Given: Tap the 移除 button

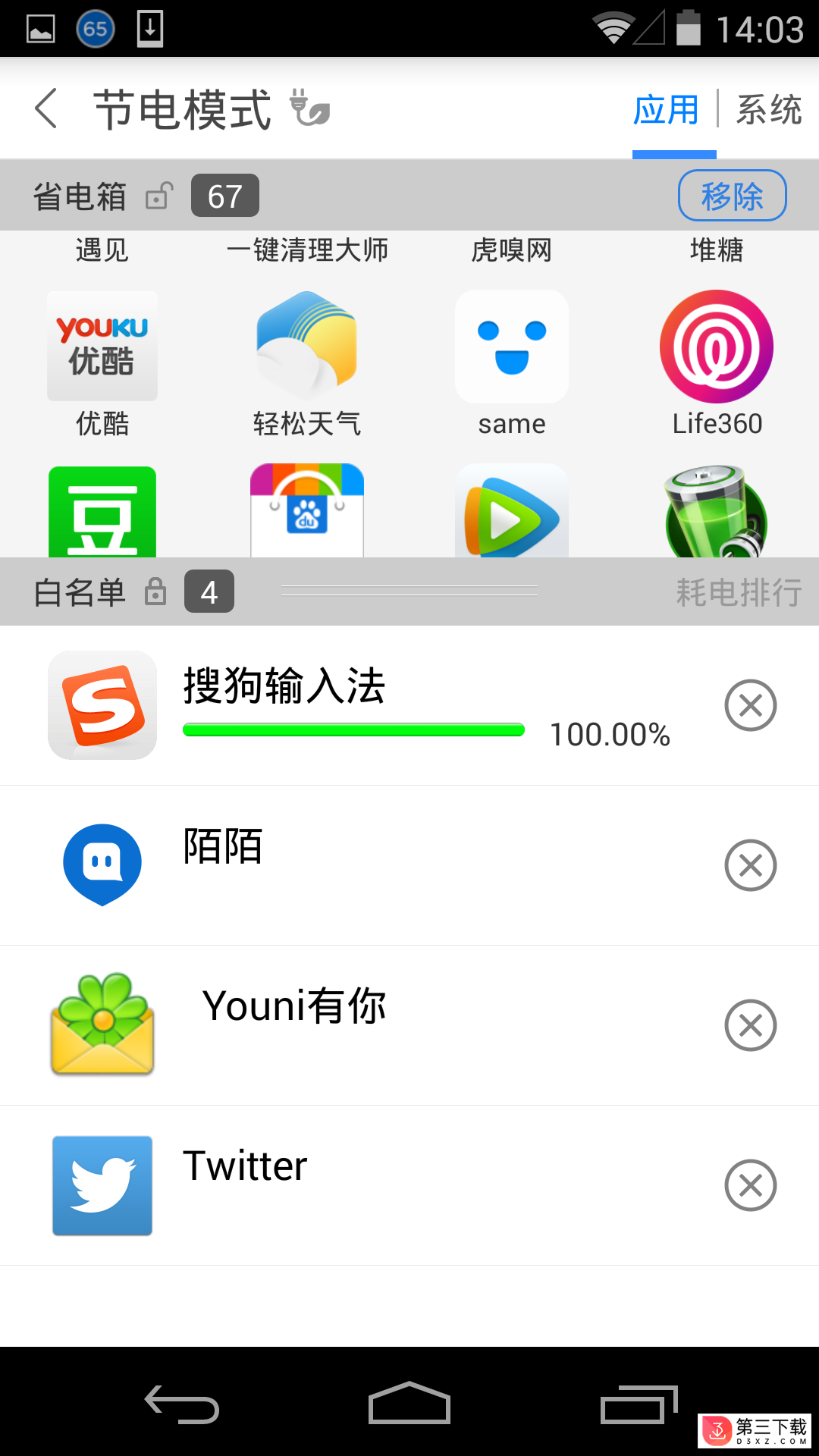Looking at the screenshot, I should point(732,196).
